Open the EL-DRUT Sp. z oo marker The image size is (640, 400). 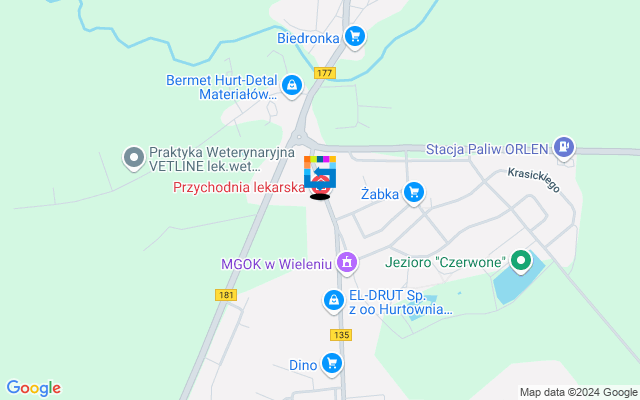[x=332, y=299]
